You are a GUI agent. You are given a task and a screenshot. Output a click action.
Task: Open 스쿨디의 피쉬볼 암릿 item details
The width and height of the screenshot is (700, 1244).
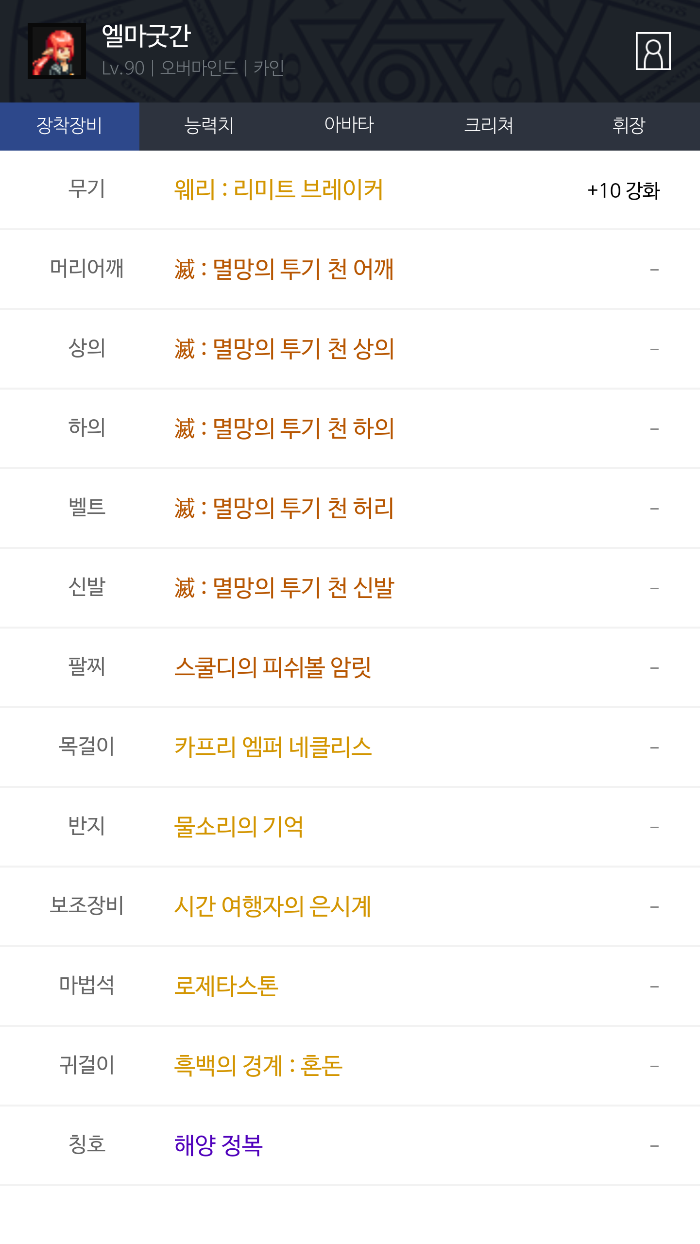pyautogui.click(x=273, y=667)
